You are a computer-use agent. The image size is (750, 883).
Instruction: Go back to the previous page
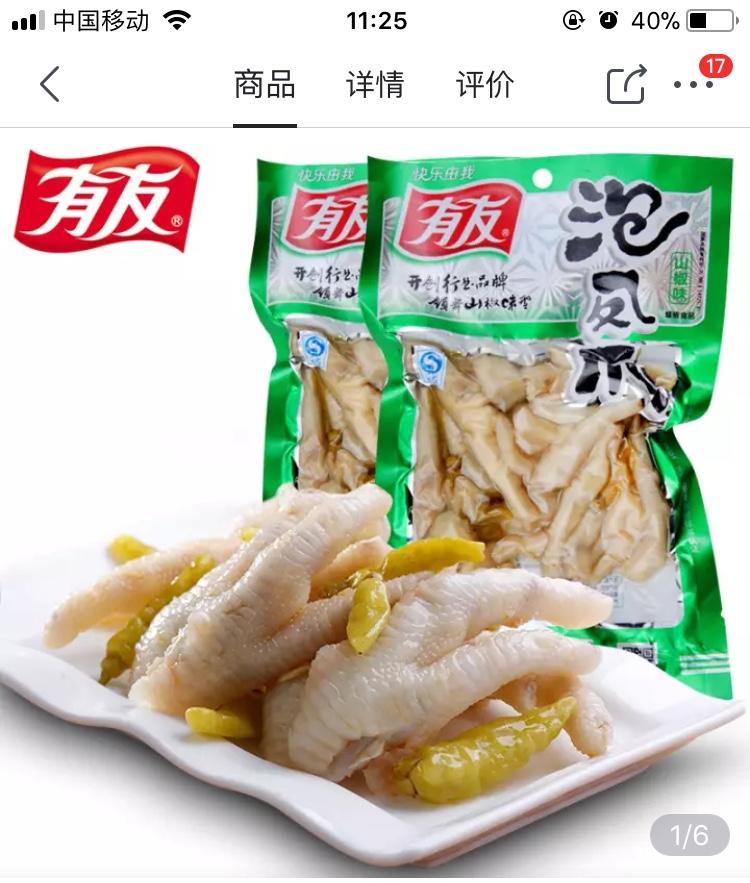[x=49, y=85]
